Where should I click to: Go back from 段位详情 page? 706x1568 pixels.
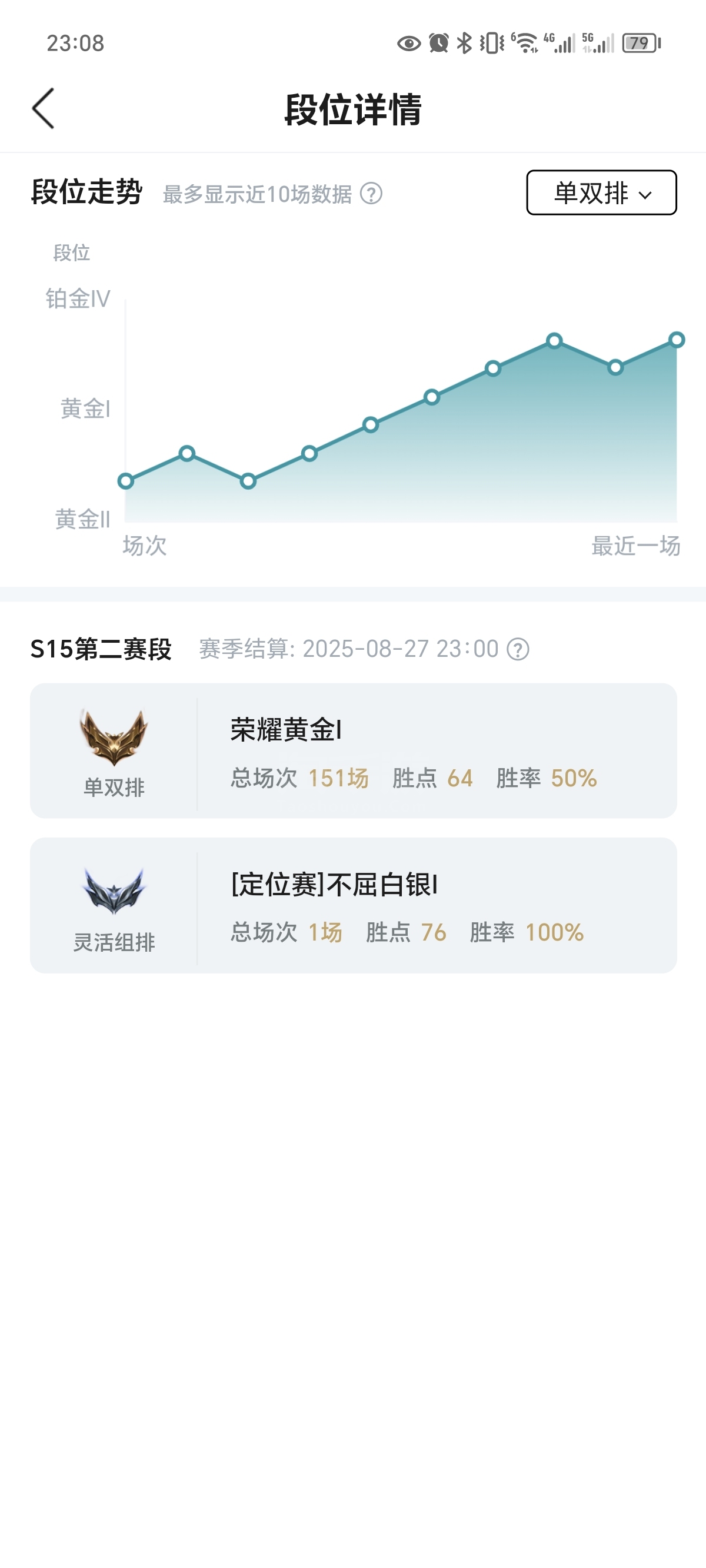44,108
